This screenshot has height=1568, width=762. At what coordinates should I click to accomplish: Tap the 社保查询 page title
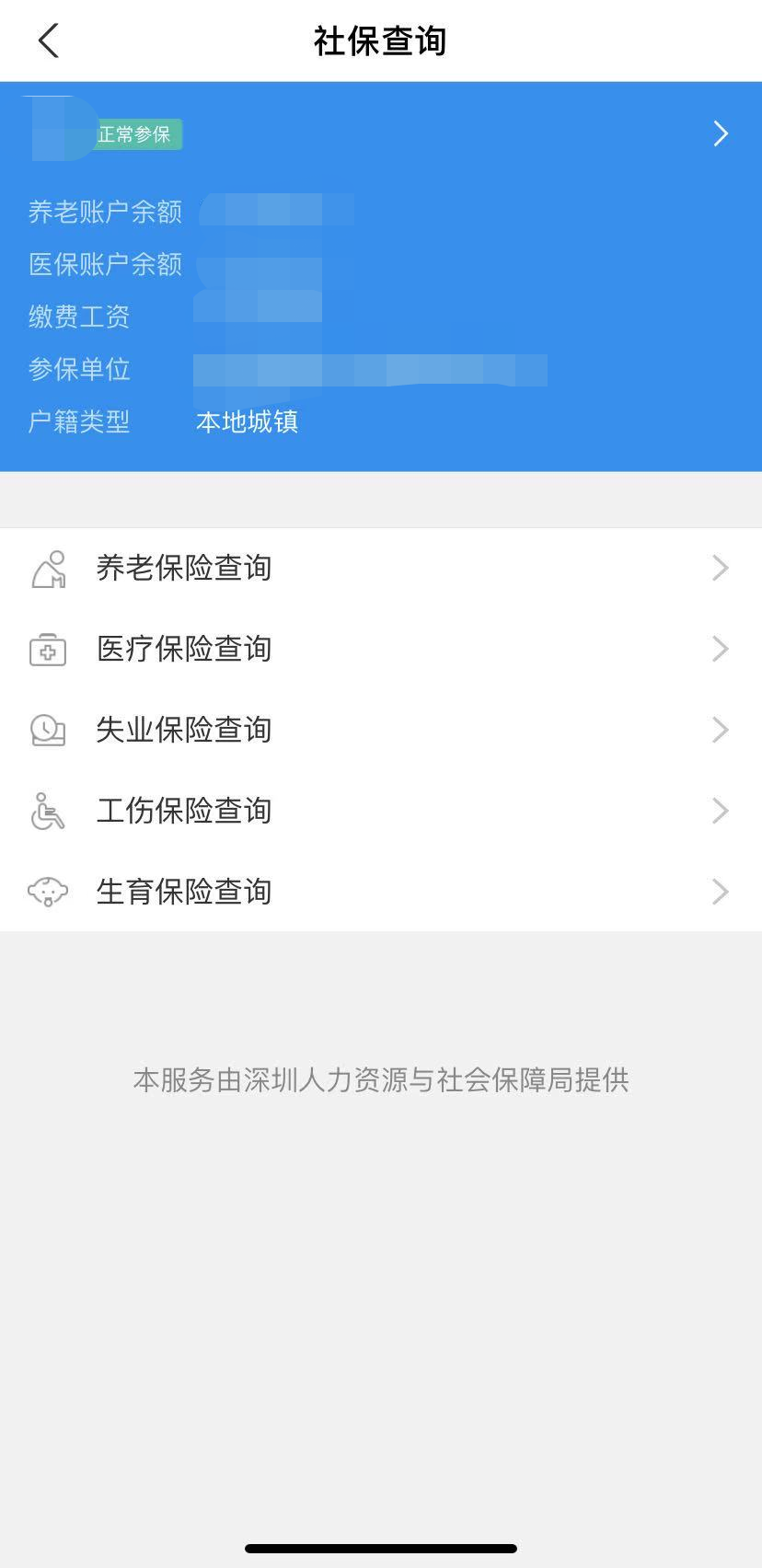[x=381, y=40]
